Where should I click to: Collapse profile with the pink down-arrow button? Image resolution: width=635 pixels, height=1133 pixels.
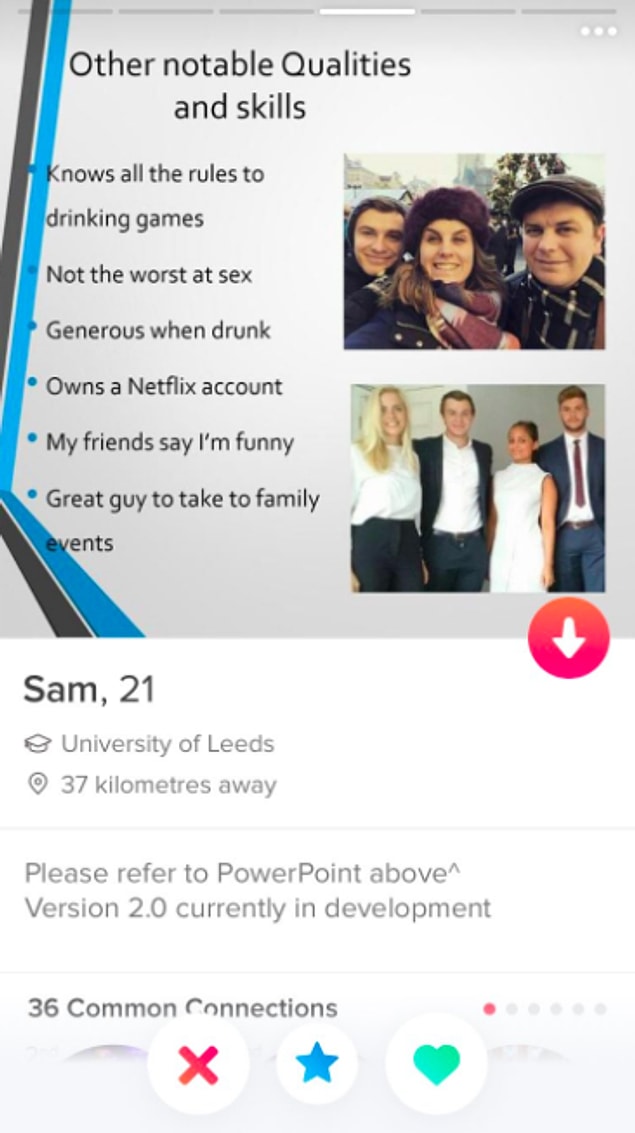pyautogui.click(x=568, y=639)
